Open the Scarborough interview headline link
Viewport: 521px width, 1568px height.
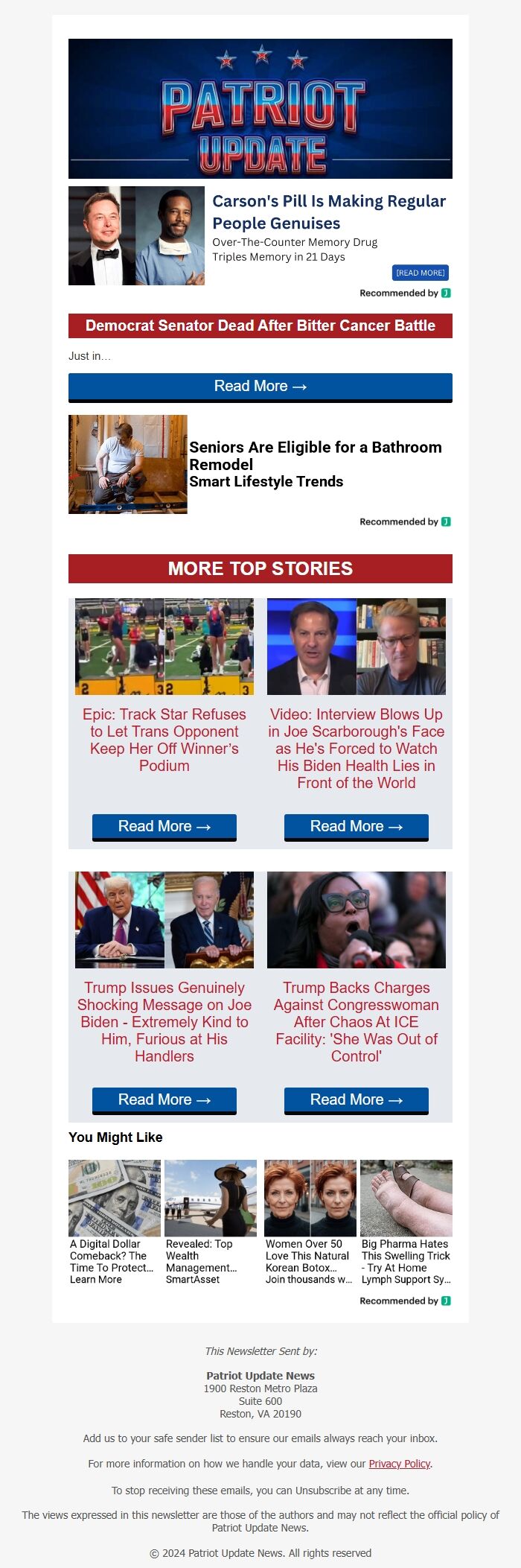pyautogui.click(x=356, y=748)
